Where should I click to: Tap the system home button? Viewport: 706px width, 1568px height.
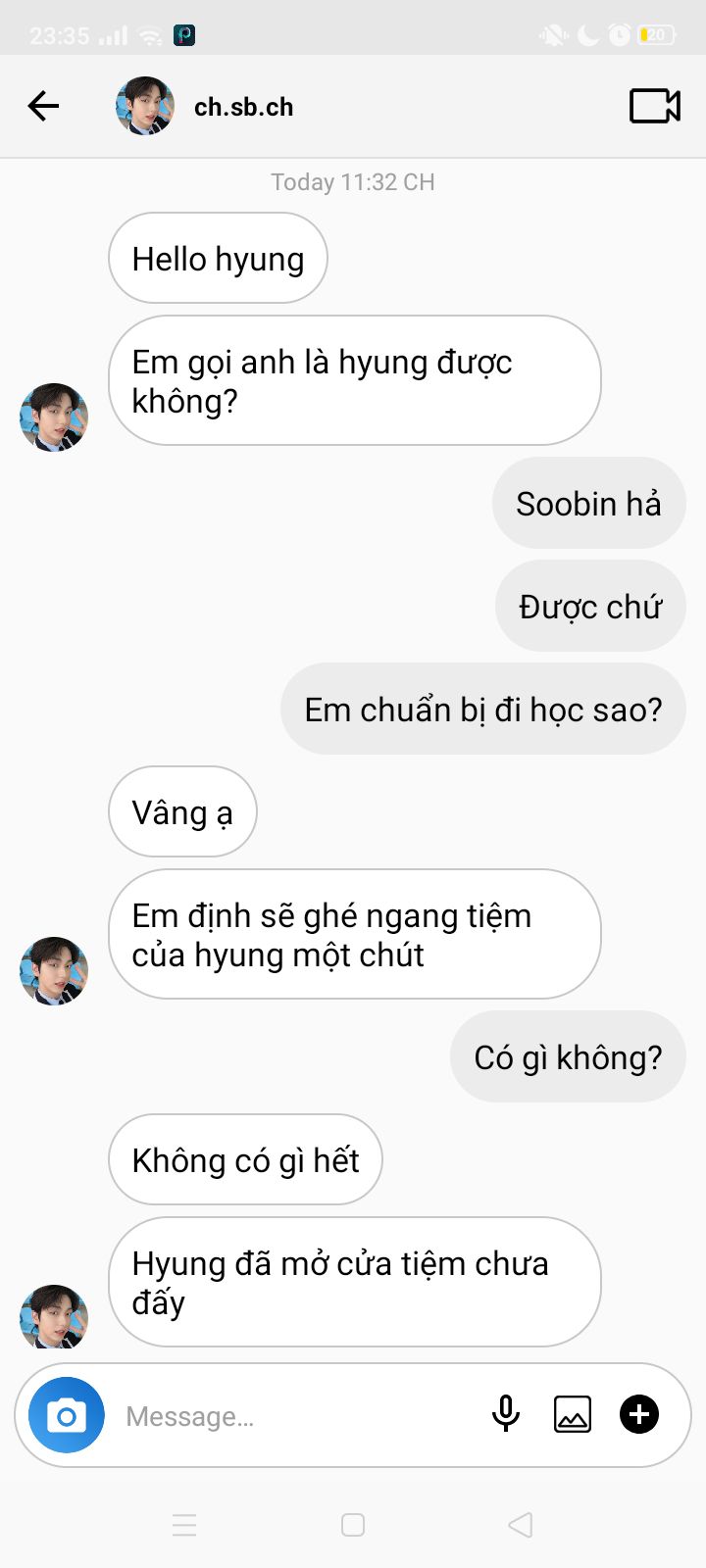pyautogui.click(x=353, y=1525)
